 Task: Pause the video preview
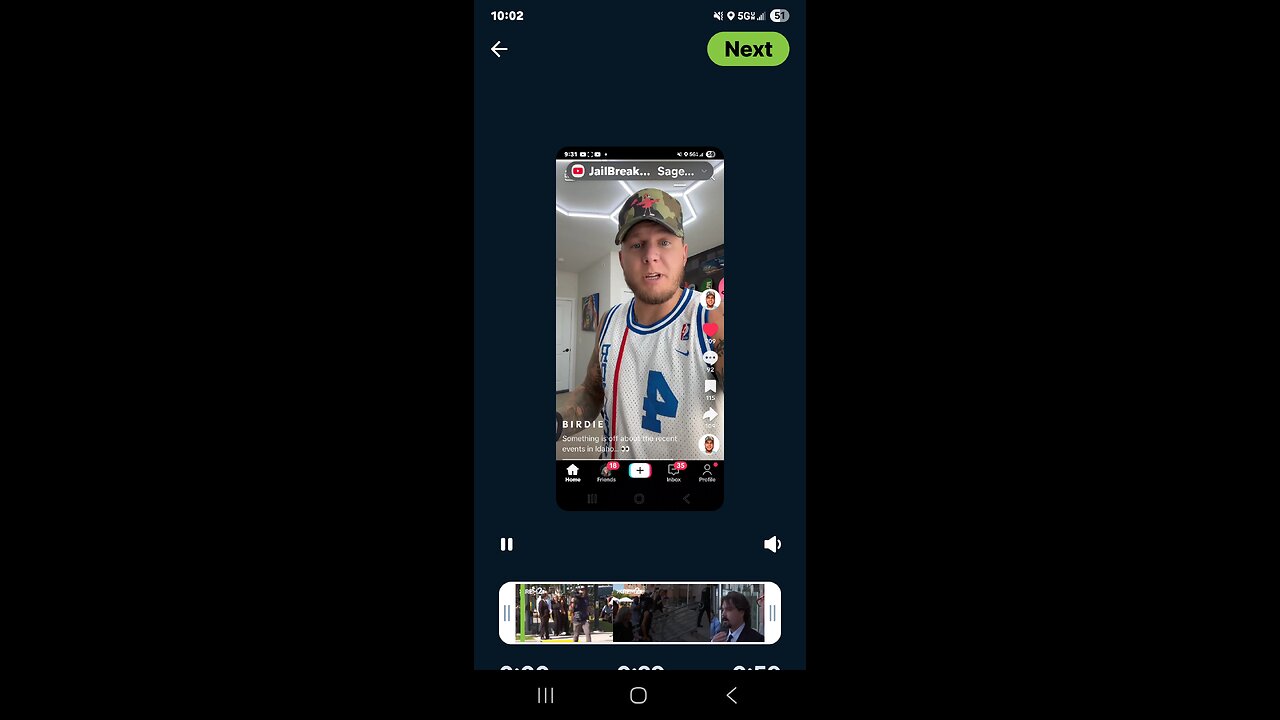507,544
